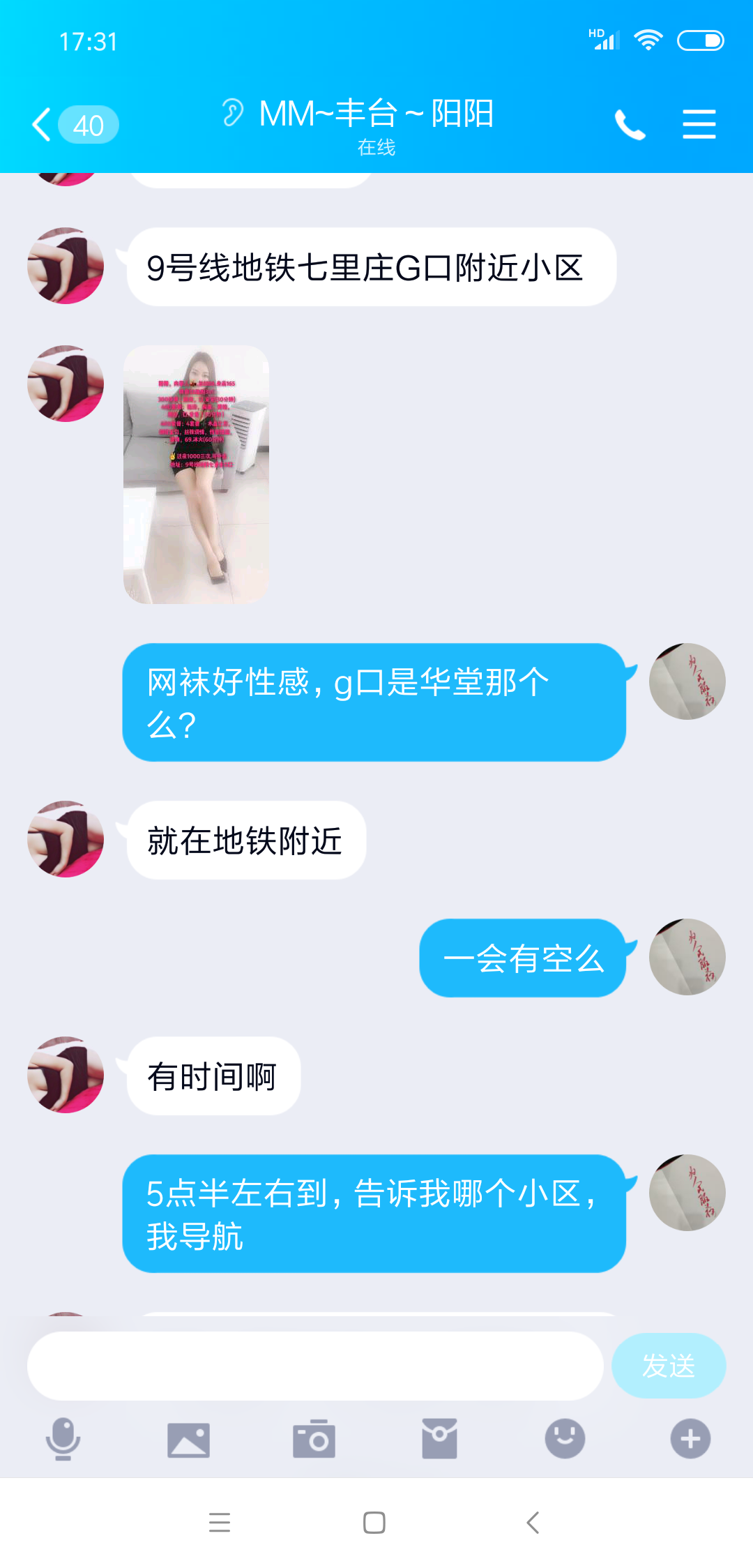Screen dimensions: 753x1568
Task: Open the photo gallery picker icon
Action: pos(189,1438)
